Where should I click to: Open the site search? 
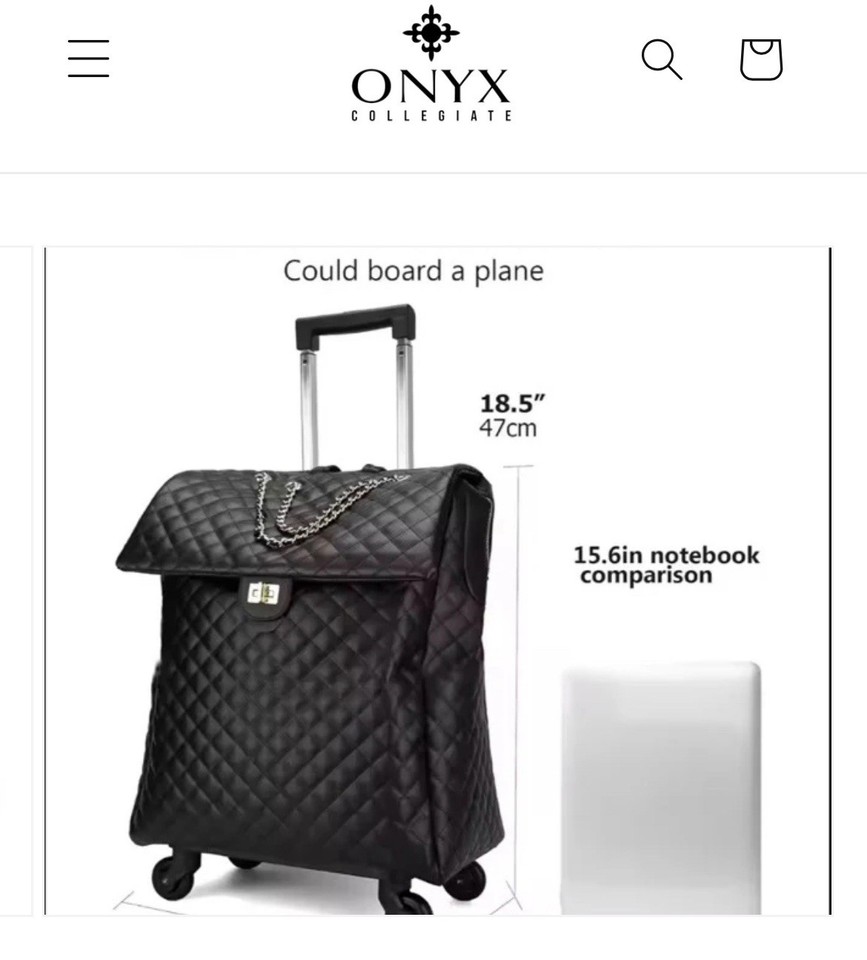click(x=661, y=59)
